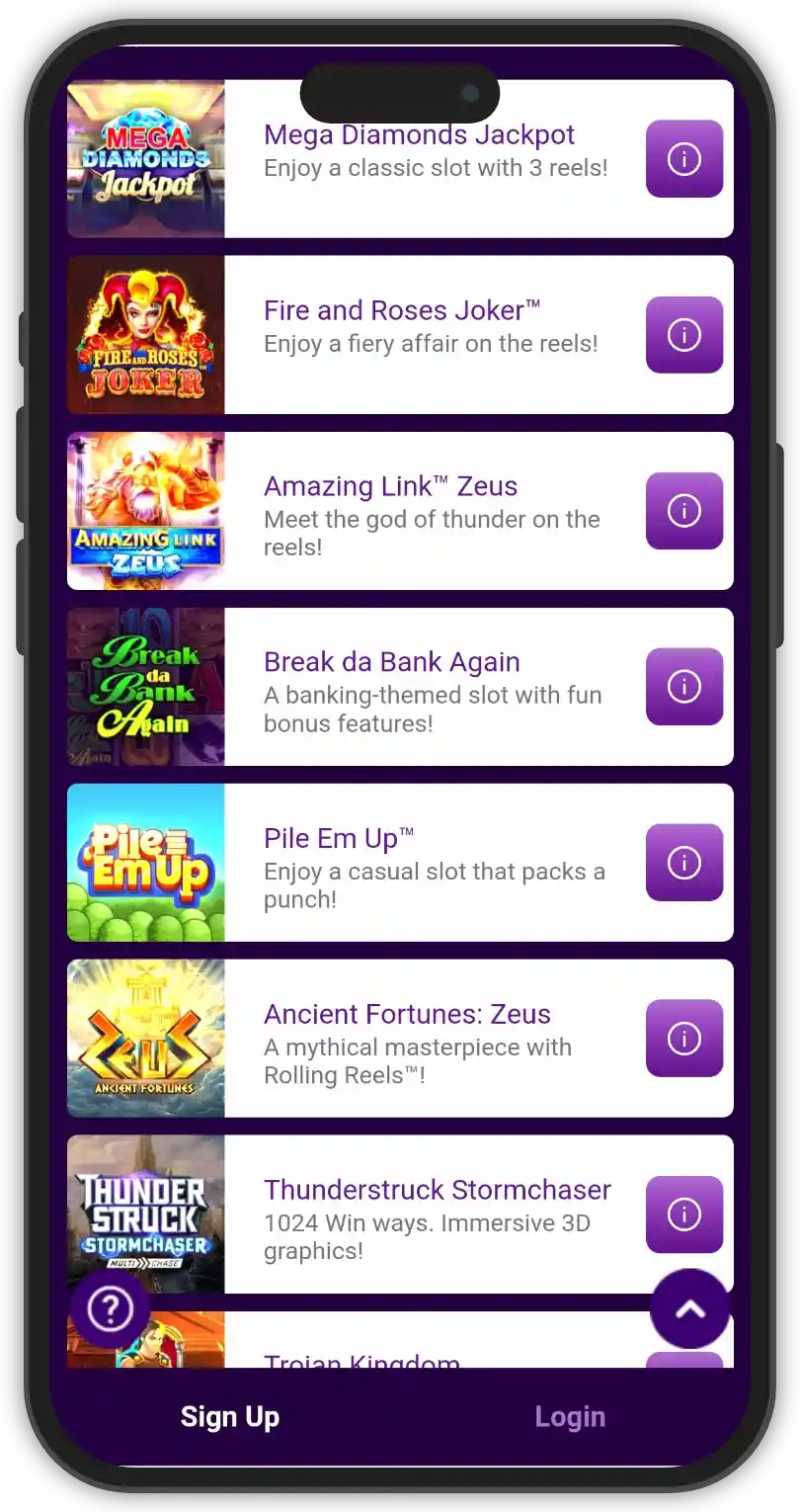800x1512 pixels.
Task: Tap the info button for Break da Bank Again
Action: (x=683, y=687)
